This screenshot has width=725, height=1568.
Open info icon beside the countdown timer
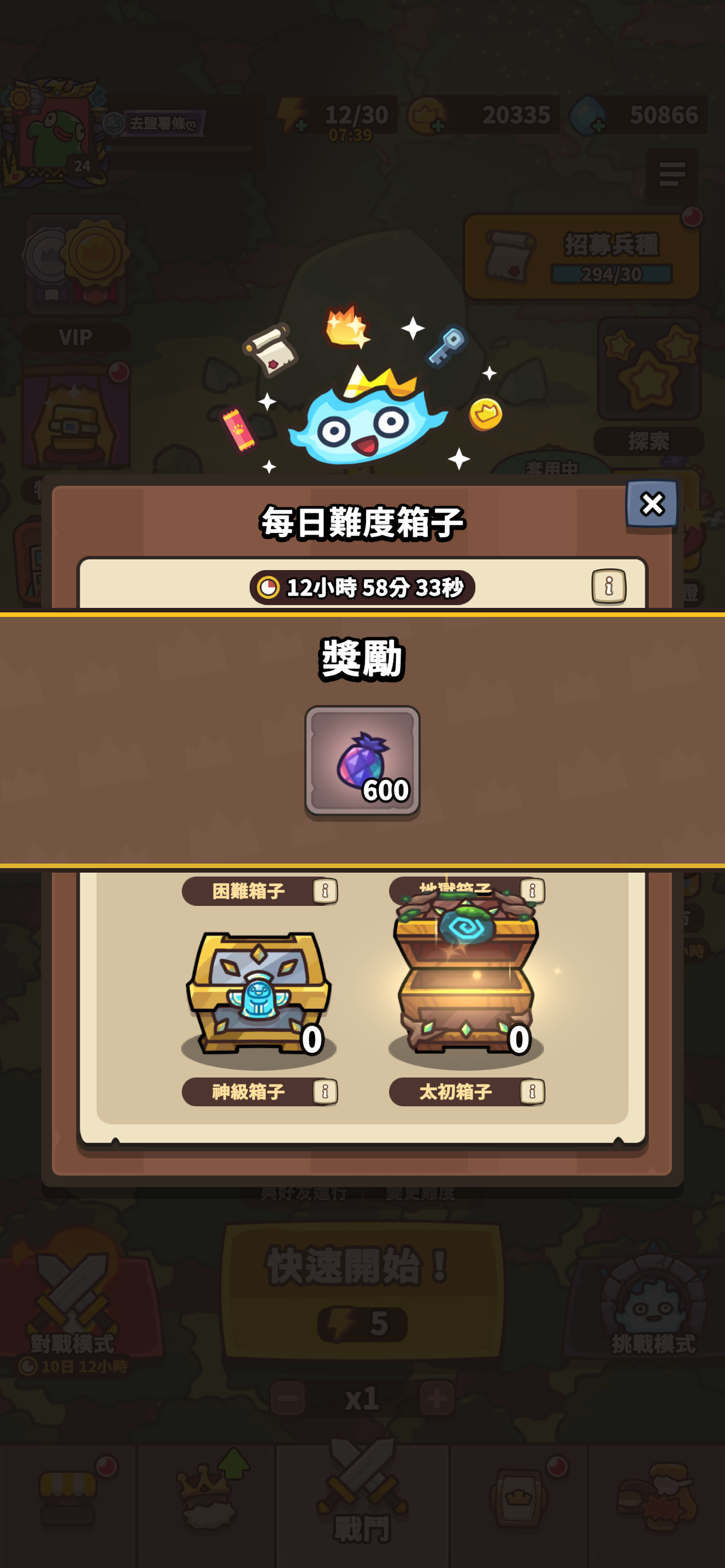pyautogui.click(x=608, y=586)
